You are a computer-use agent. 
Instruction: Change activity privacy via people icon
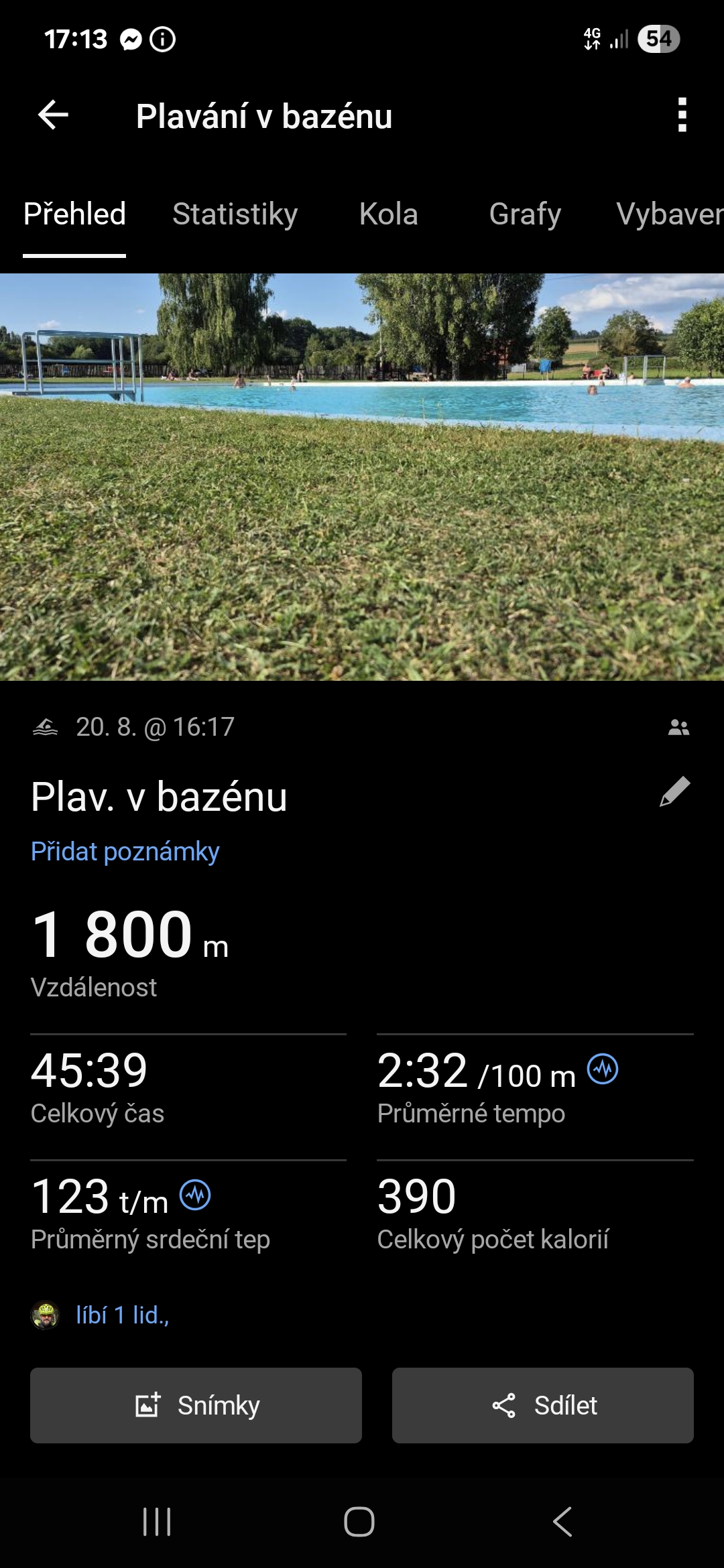click(x=678, y=727)
